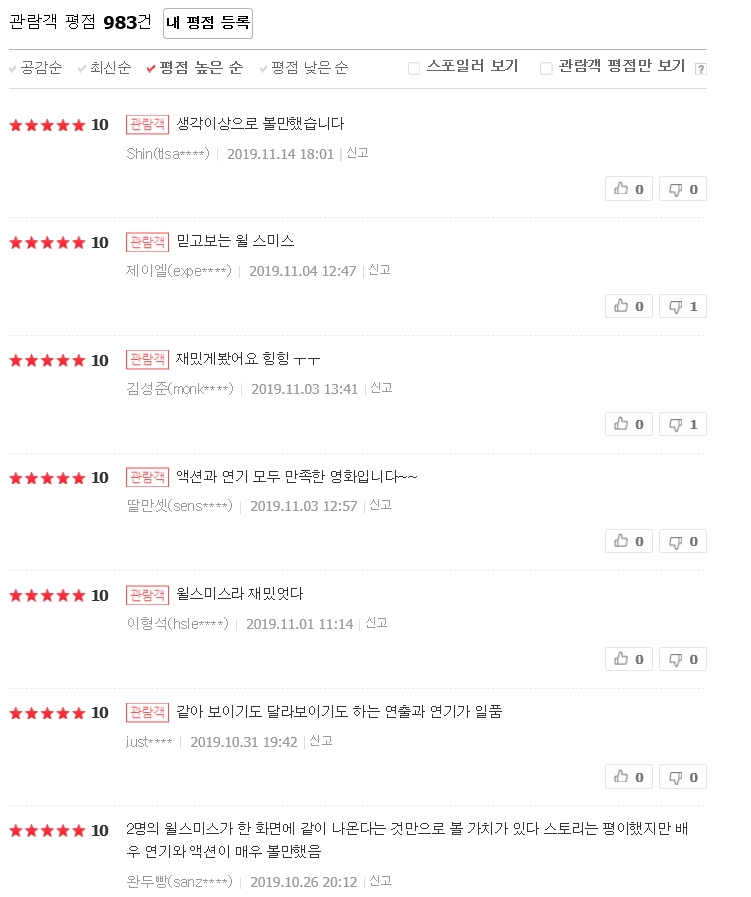This screenshot has width=751, height=897.
Task: Open the help icon beside 관람객 평점만 보기
Action: click(x=700, y=69)
